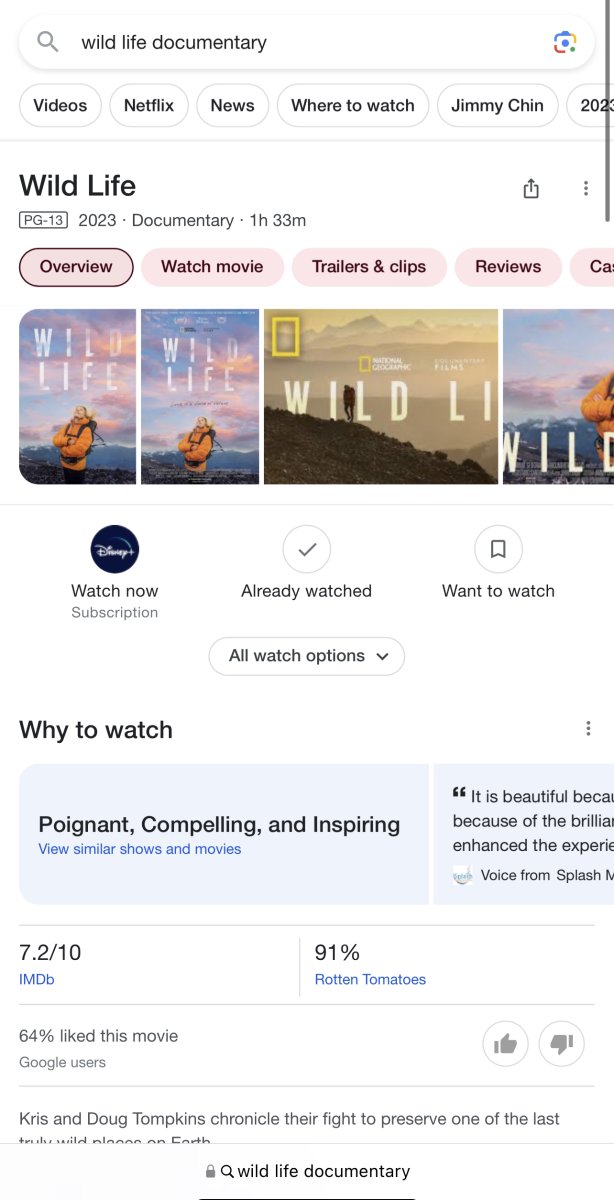Share the Wild Life movie panel
614x1200 pixels.
point(531,189)
